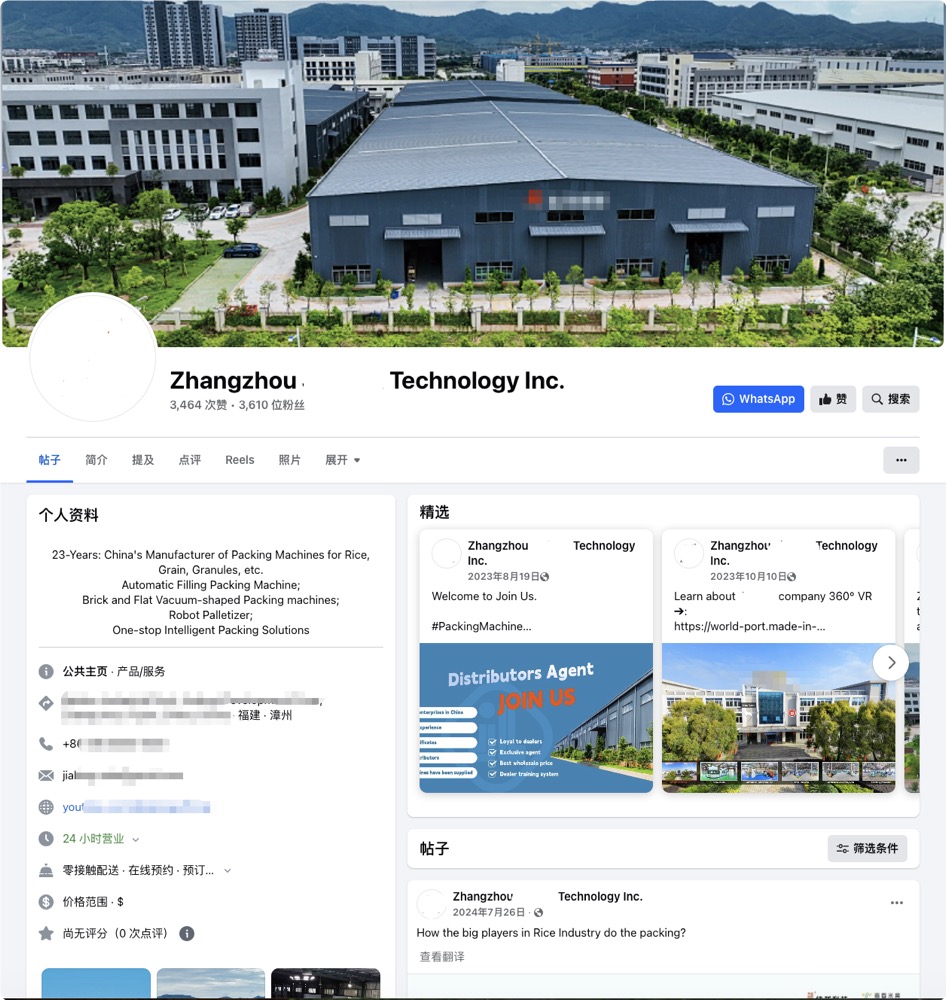Show next featured post with arrow

point(890,662)
